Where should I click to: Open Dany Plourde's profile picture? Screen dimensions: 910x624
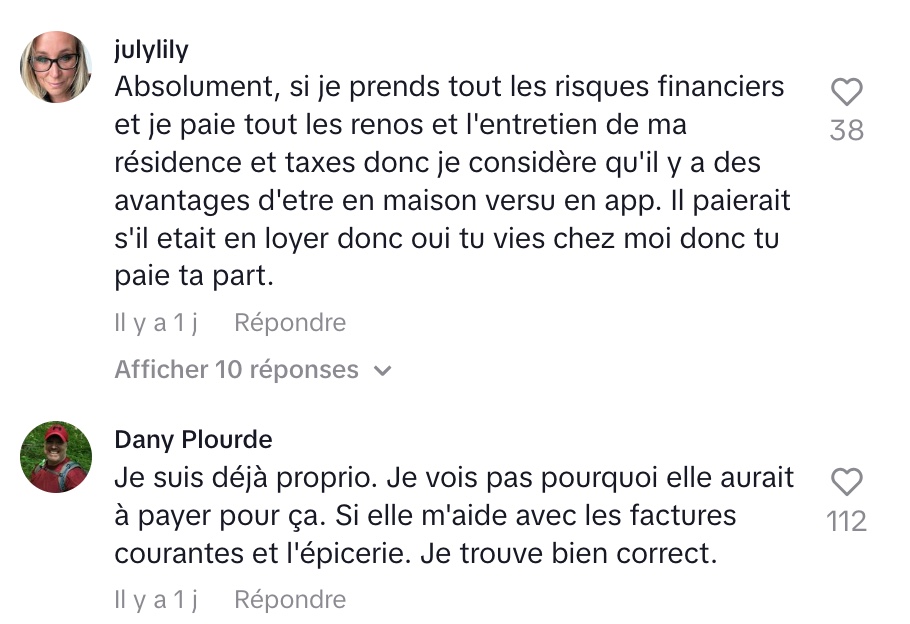[x=56, y=457]
